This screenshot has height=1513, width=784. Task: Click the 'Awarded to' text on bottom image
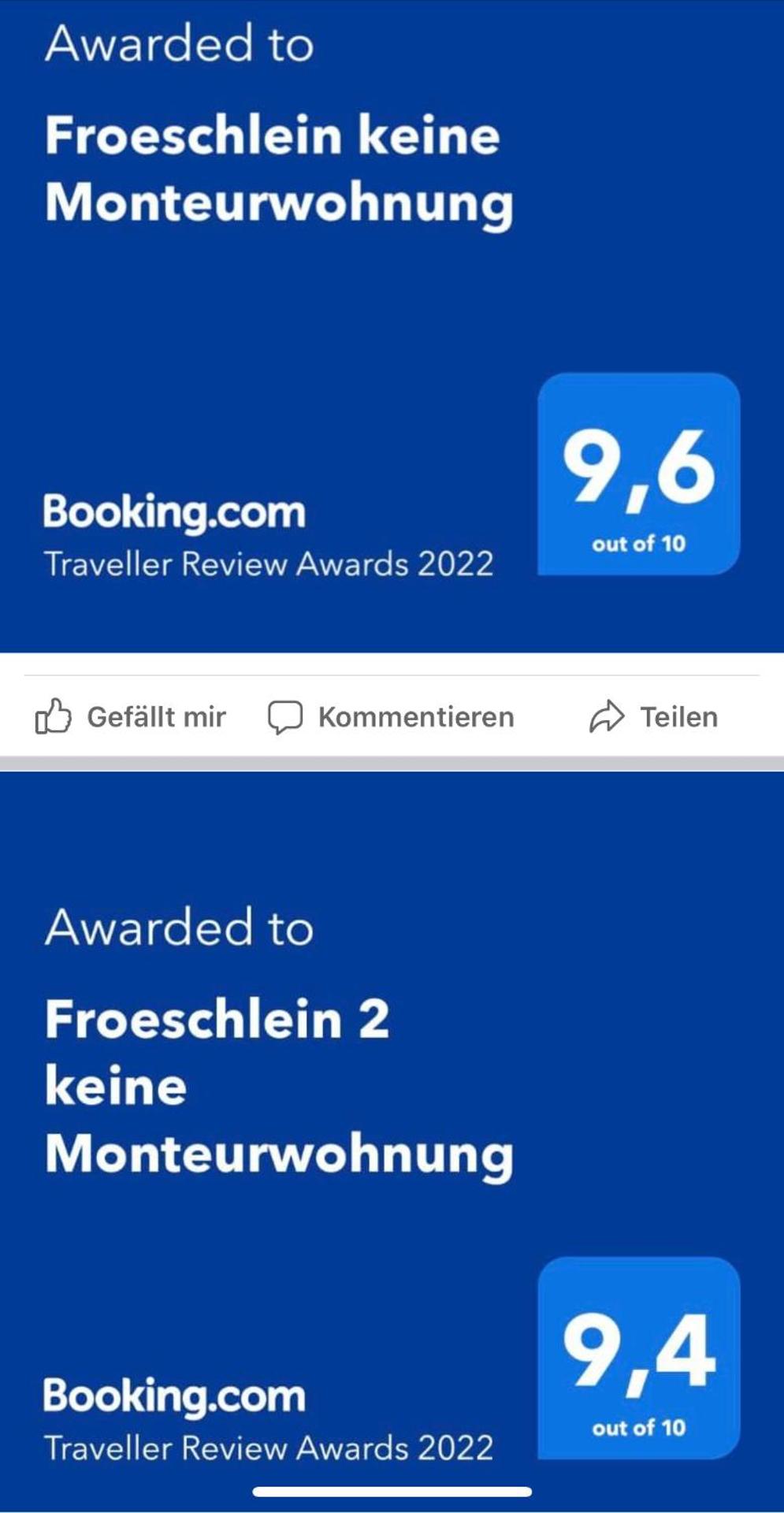(180, 928)
